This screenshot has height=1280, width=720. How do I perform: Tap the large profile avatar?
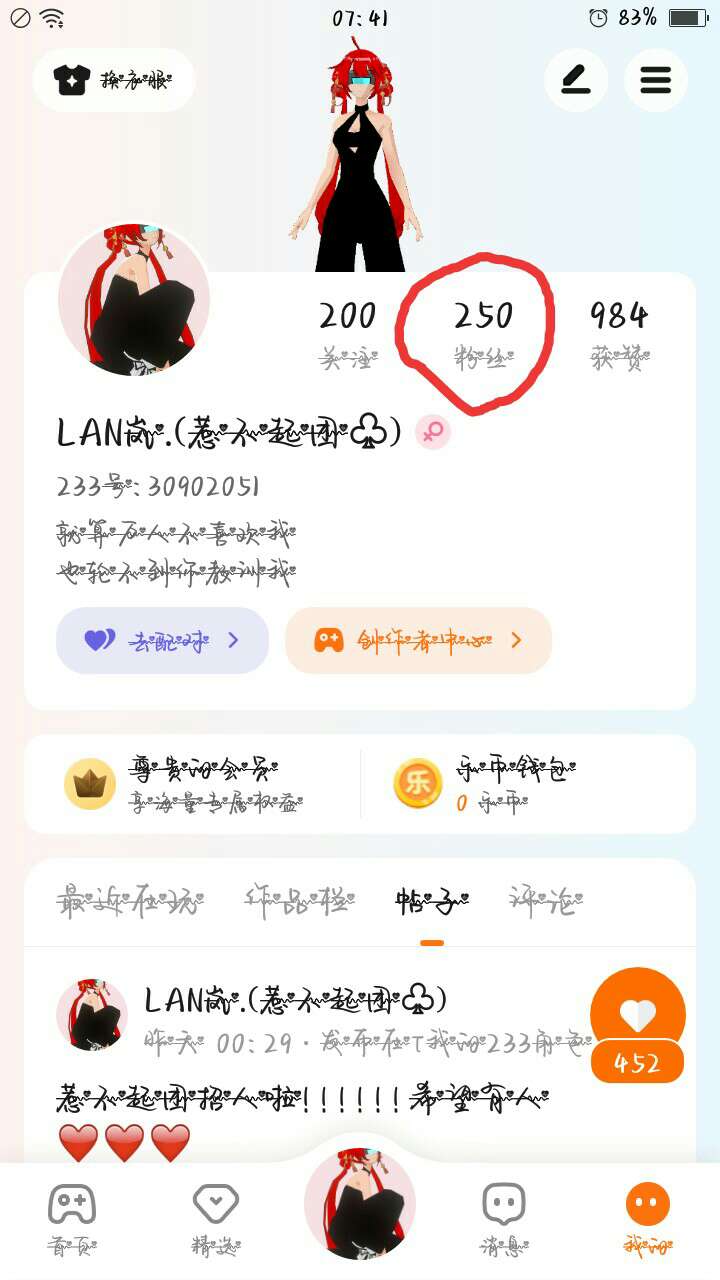(134, 300)
